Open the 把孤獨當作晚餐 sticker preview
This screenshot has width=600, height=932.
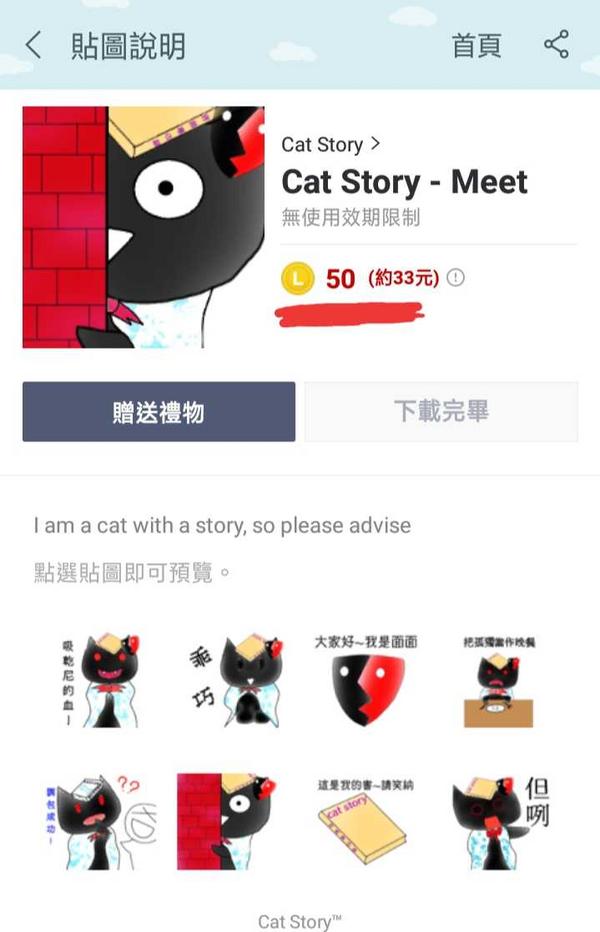click(499, 680)
